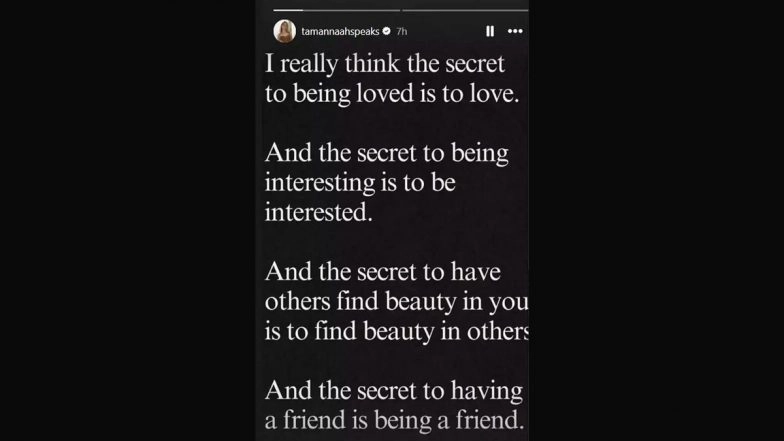
Task: Open the tamannaahspeaks username link
Action: point(340,31)
